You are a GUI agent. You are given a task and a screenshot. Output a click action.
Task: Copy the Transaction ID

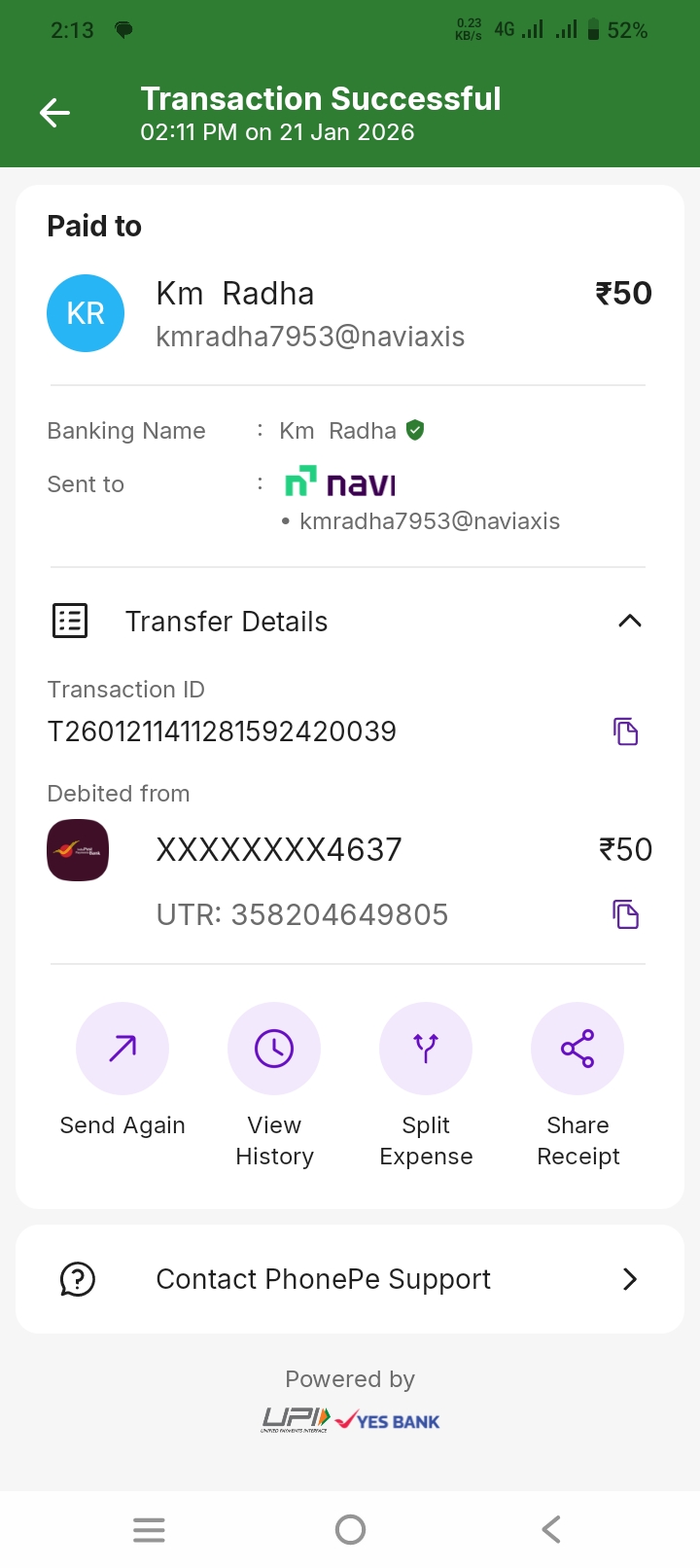point(625,731)
